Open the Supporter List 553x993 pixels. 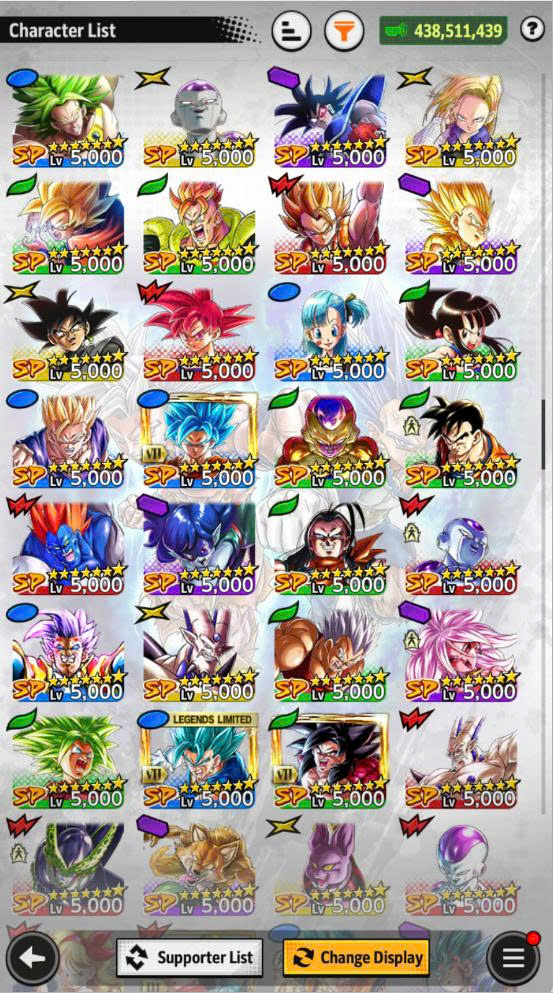[189, 958]
